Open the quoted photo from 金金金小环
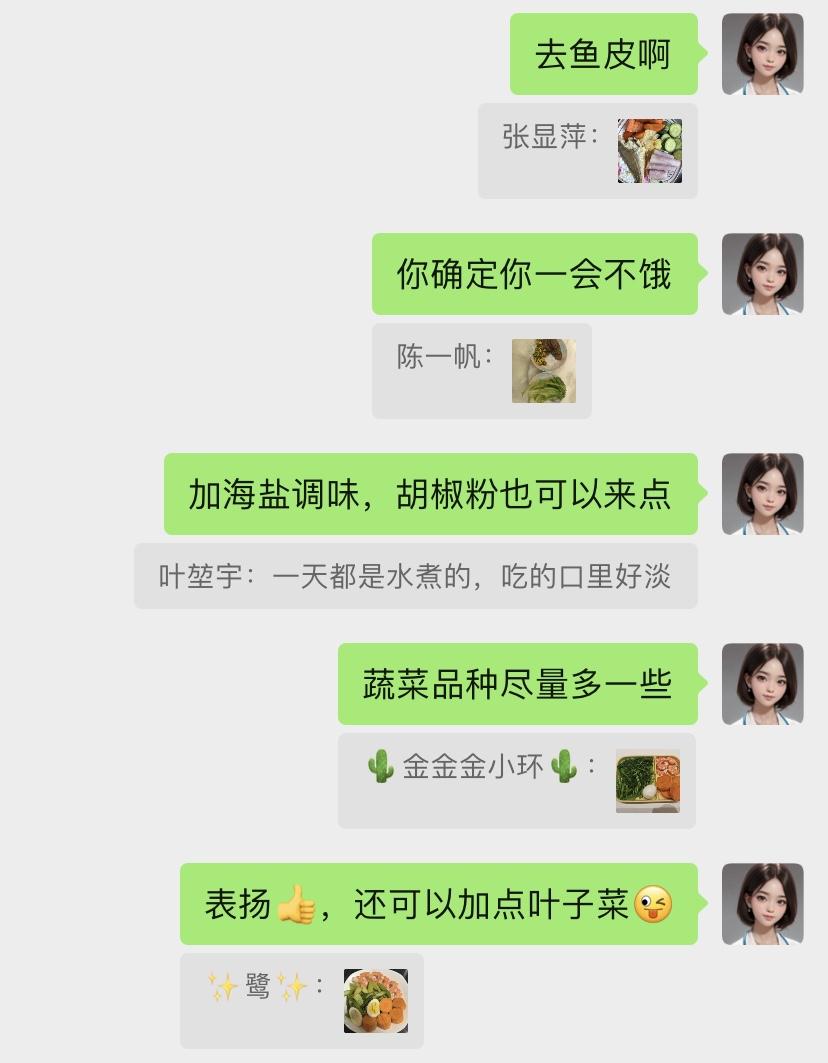This screenshot has height=1063, width=828. pyautogui.click(x=647, y=781)
